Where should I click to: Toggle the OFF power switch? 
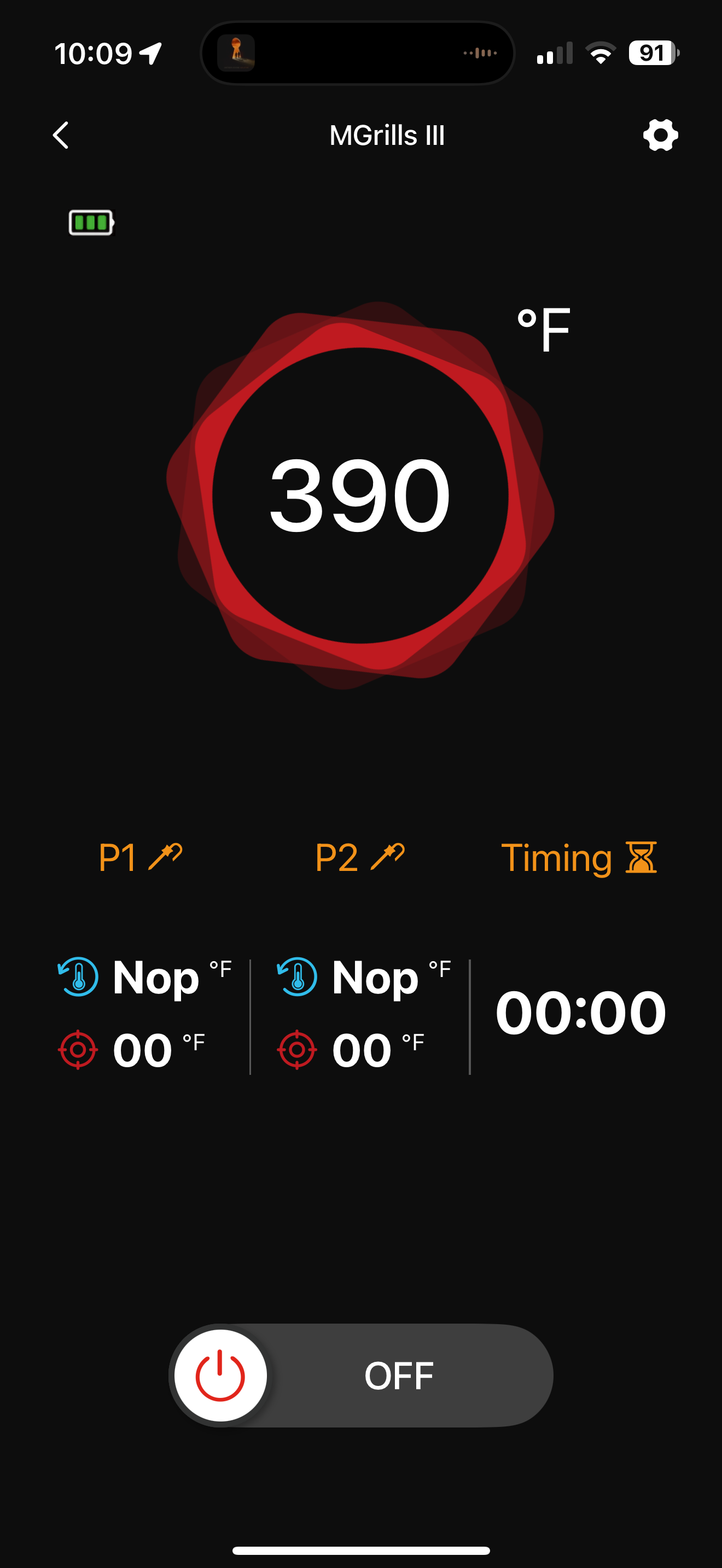pos(220,1376)
